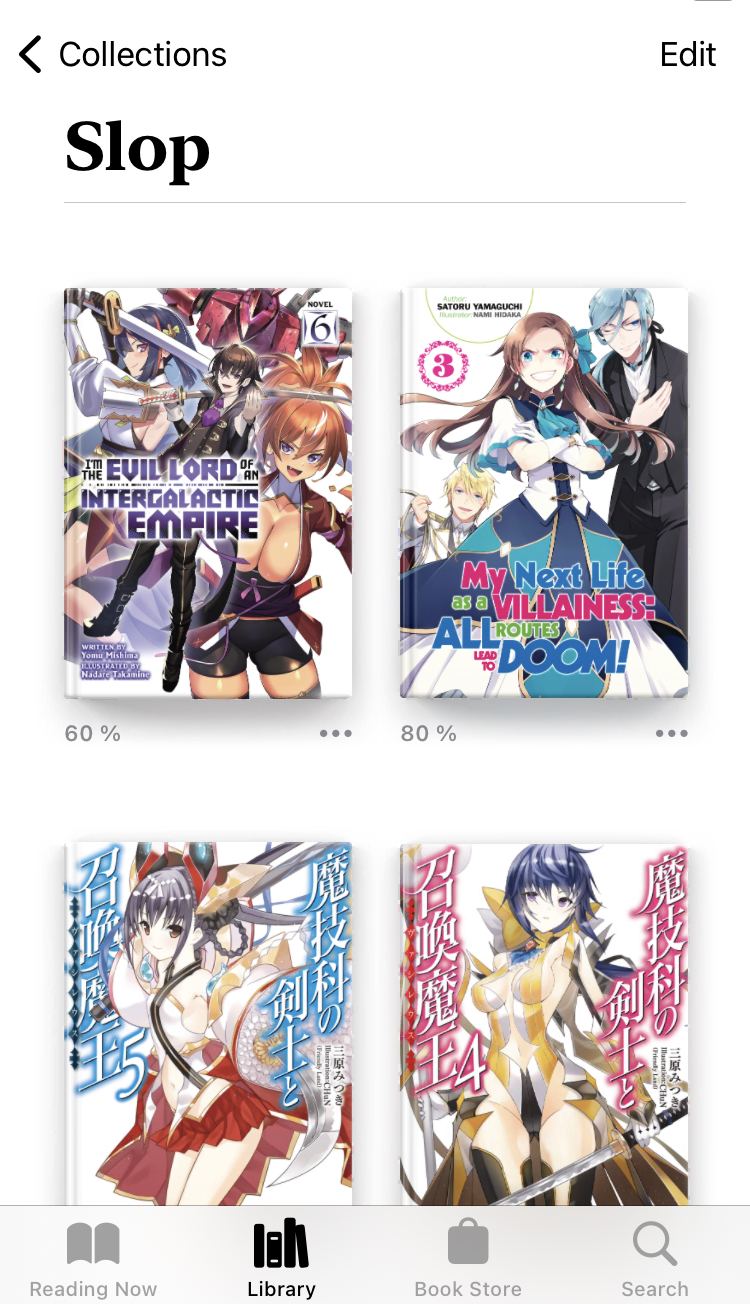
Task: Switch to the Reading Now tab
Action: tap(93, 1260)
